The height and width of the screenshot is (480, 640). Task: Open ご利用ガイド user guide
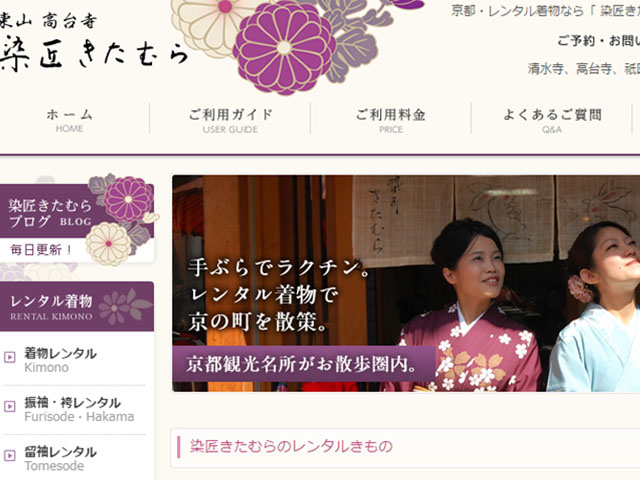[230, 120]
